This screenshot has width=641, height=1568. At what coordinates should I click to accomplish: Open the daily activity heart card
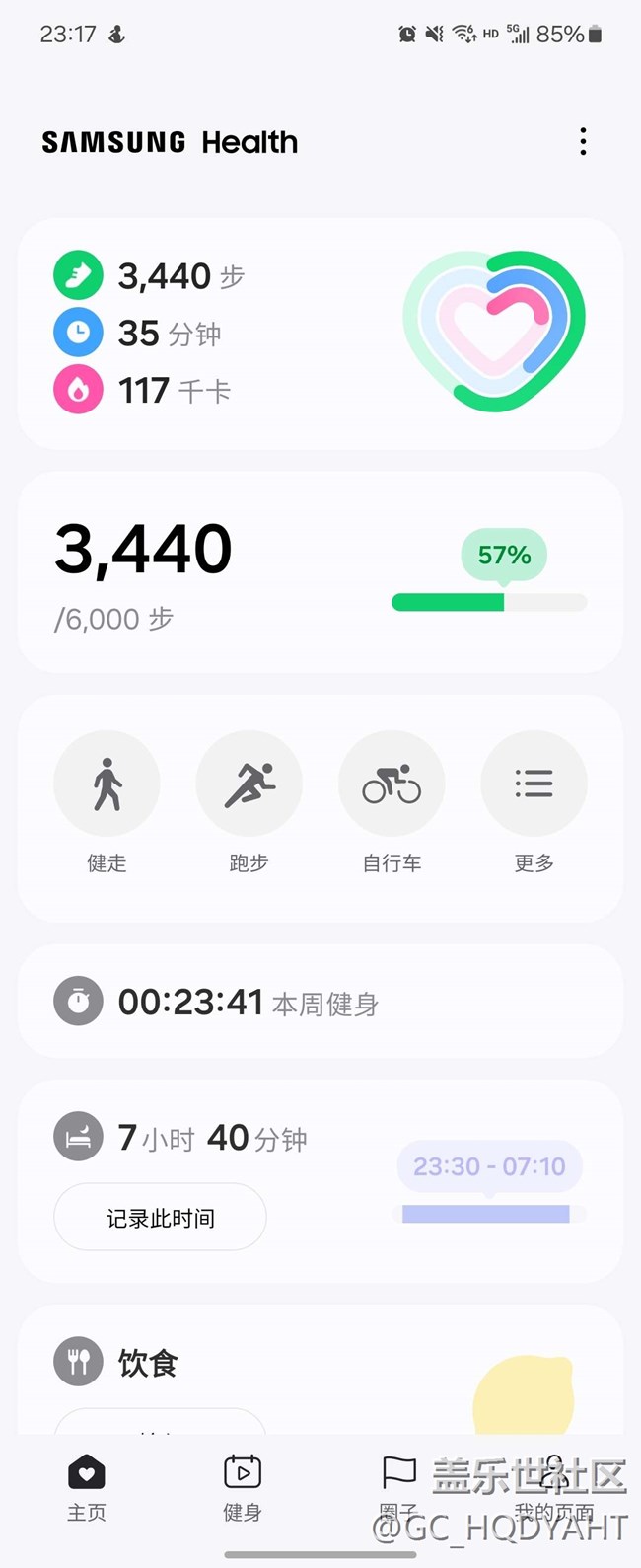point(320,334)
